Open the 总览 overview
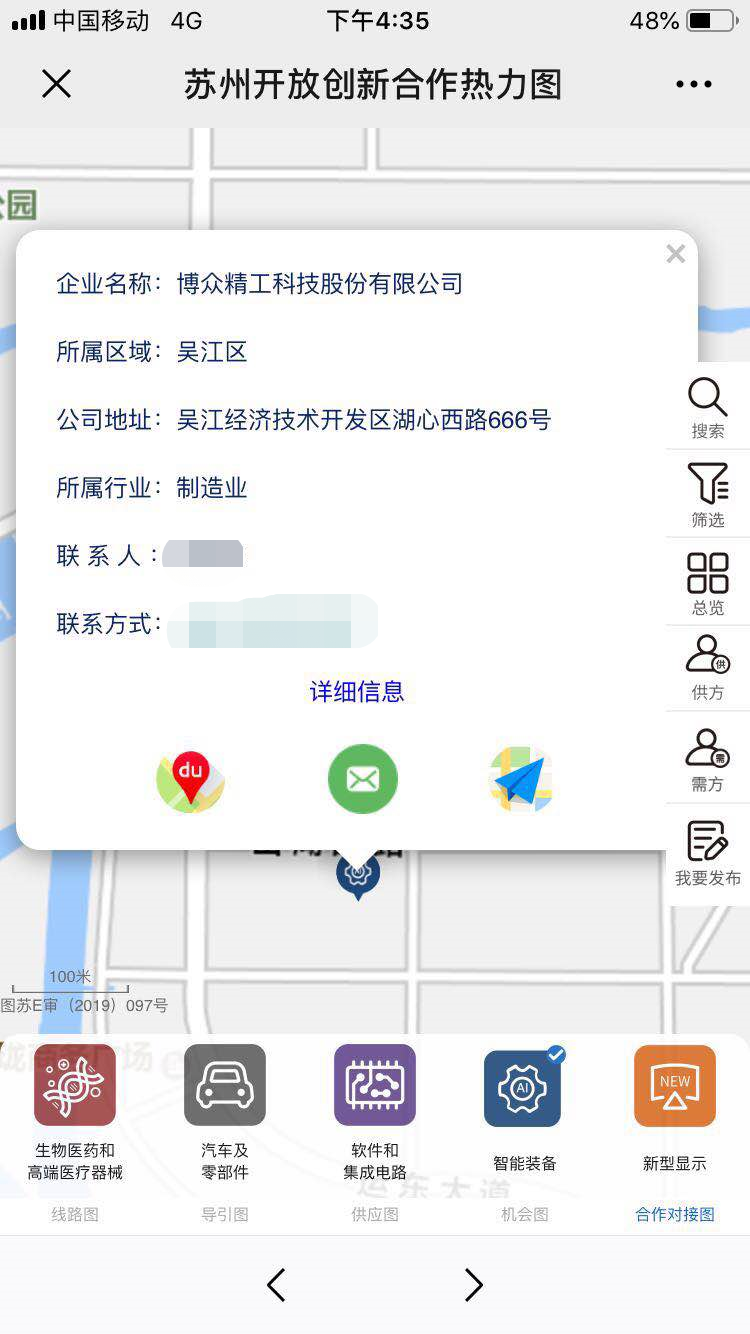This screenshot has height=1334, width=750. (708, 584)
